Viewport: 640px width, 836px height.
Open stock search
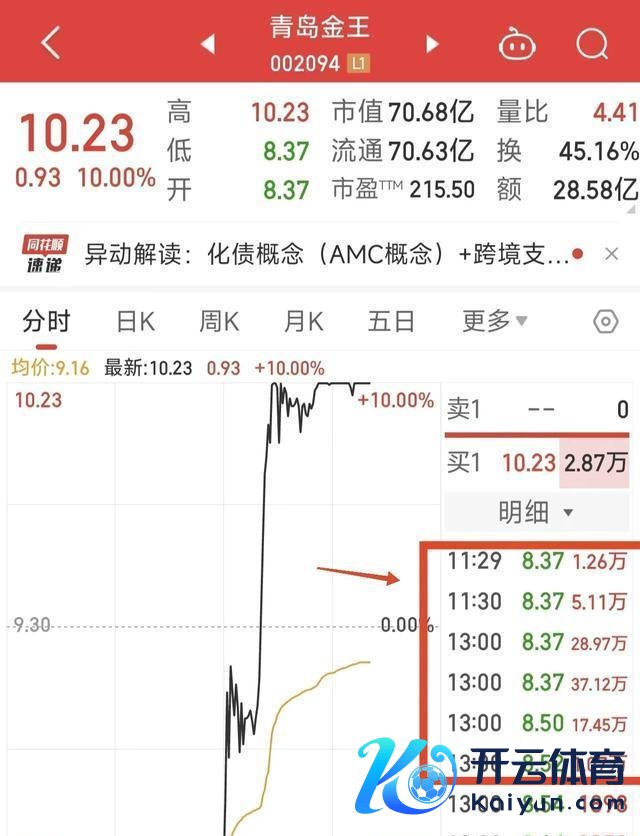click(592, 44)
